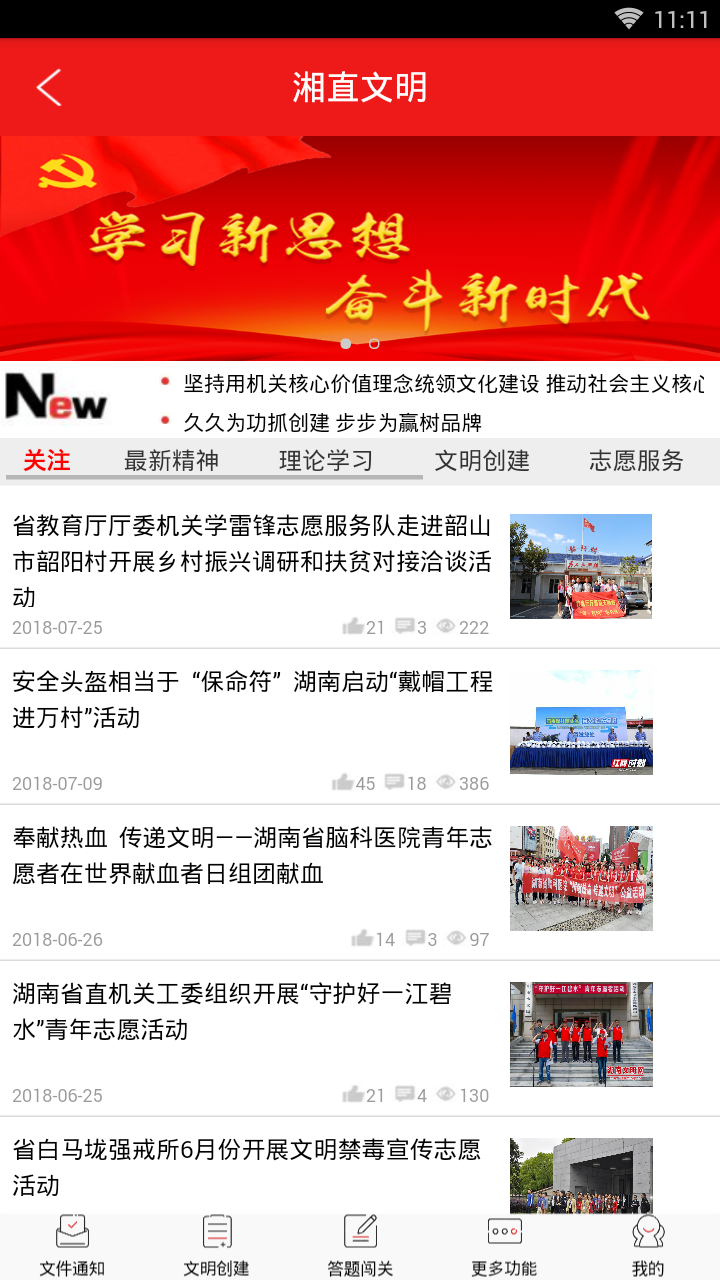Click the New badge icon

55,396
